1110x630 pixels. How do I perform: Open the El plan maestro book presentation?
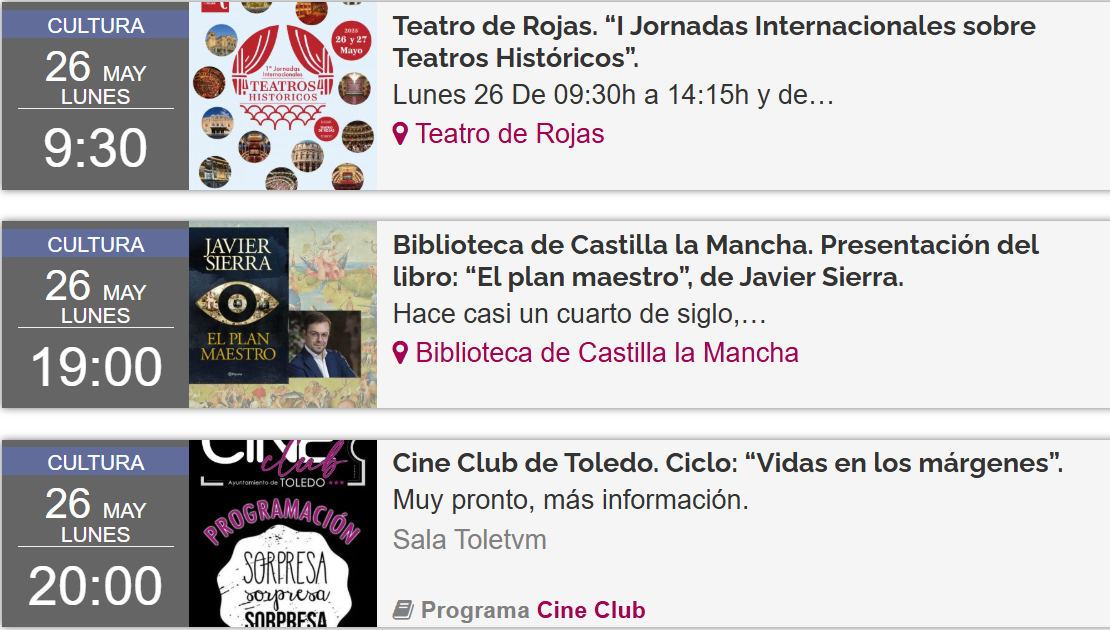pos(715,260)
